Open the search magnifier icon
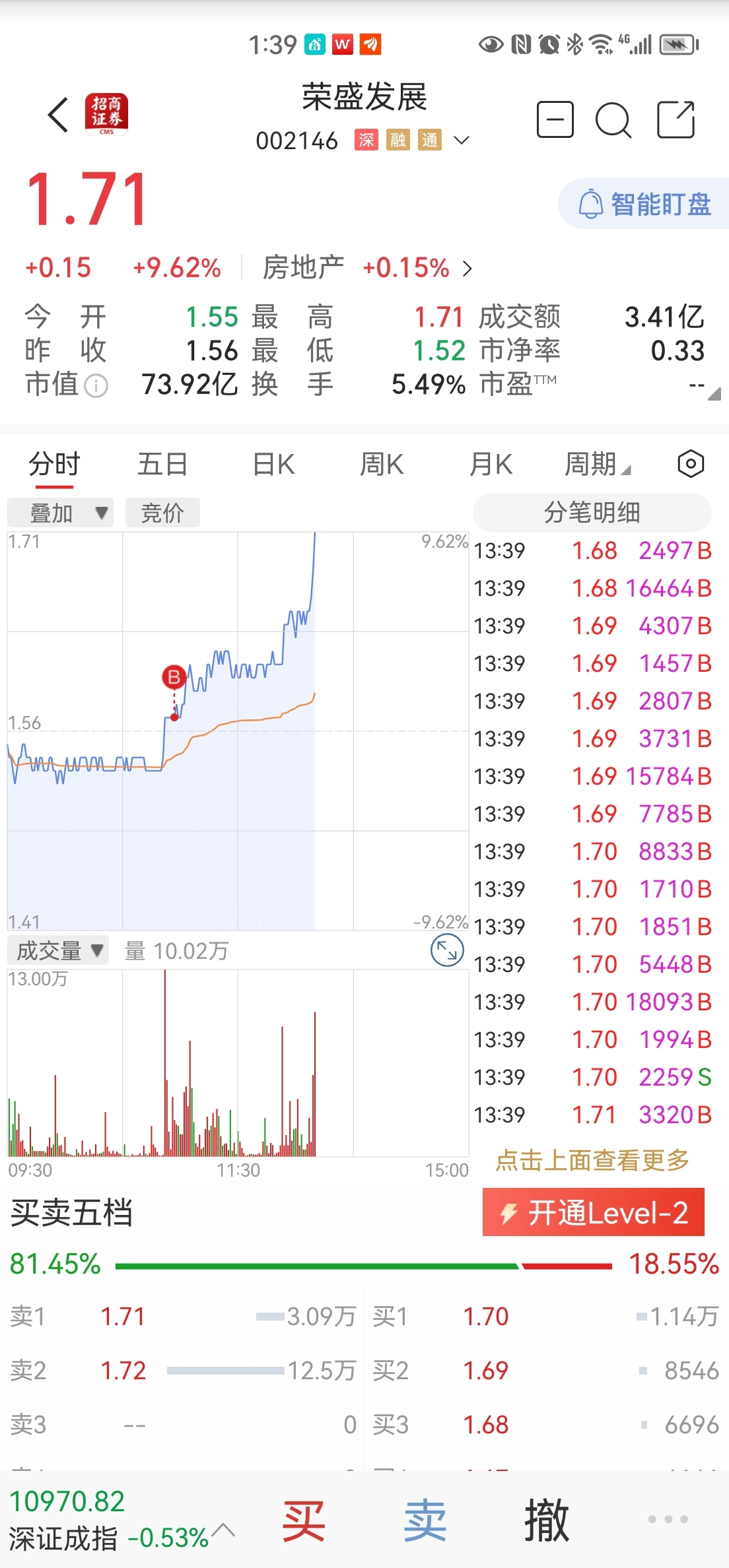This screenshot has width=729, height=1568. click(x=613, y=120)
